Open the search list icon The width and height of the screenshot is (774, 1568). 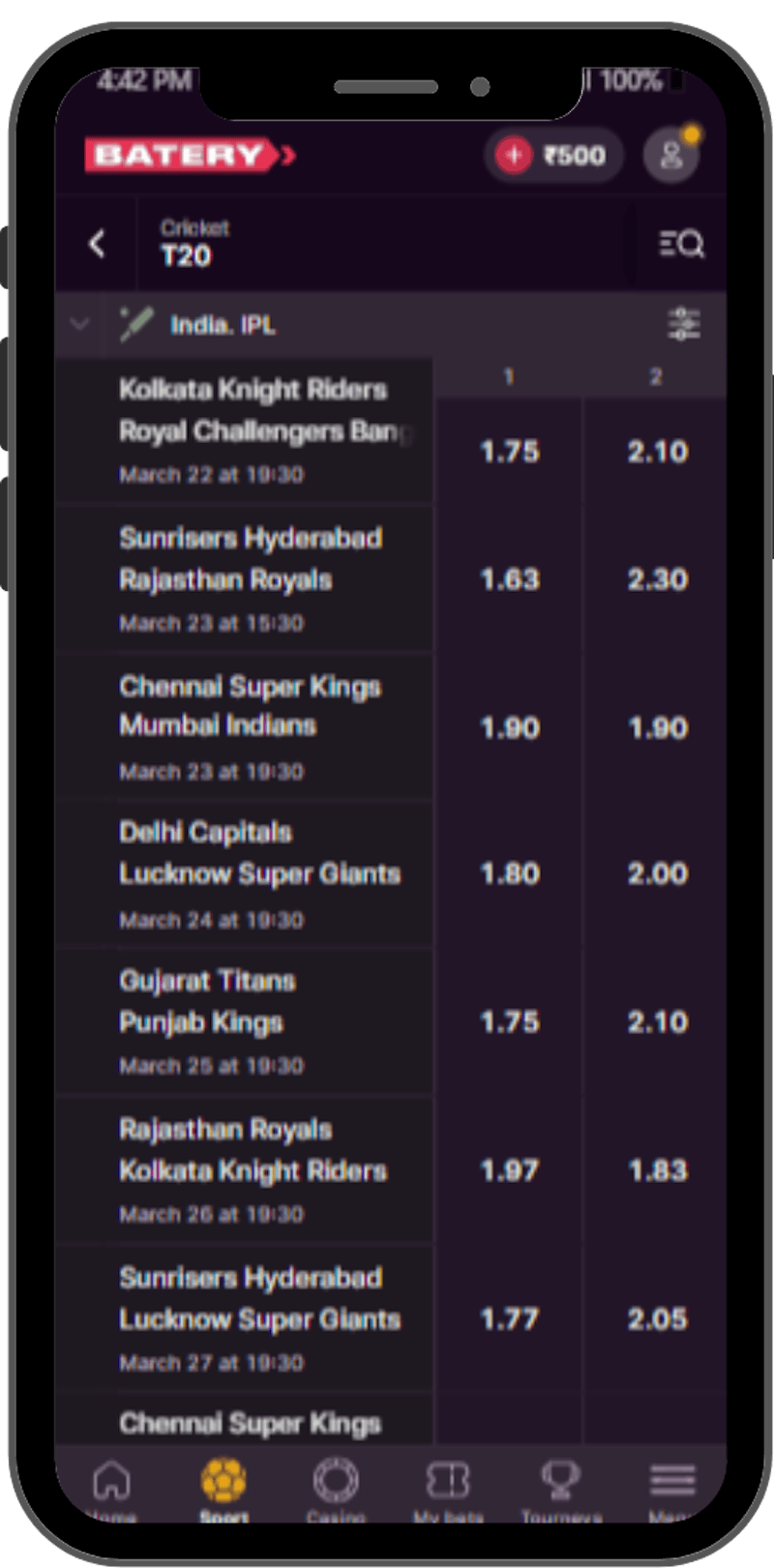681,244
